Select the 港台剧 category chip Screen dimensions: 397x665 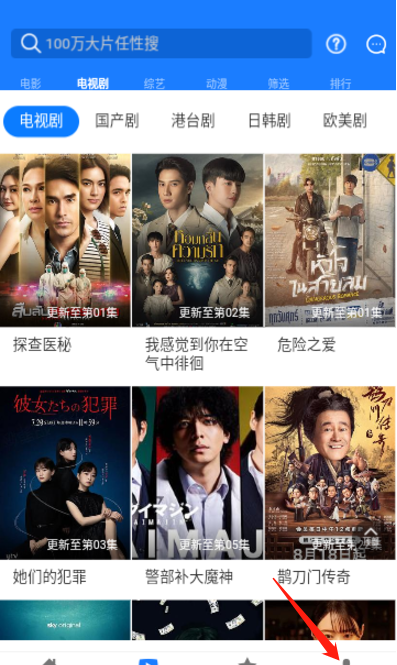coord(193,121)
